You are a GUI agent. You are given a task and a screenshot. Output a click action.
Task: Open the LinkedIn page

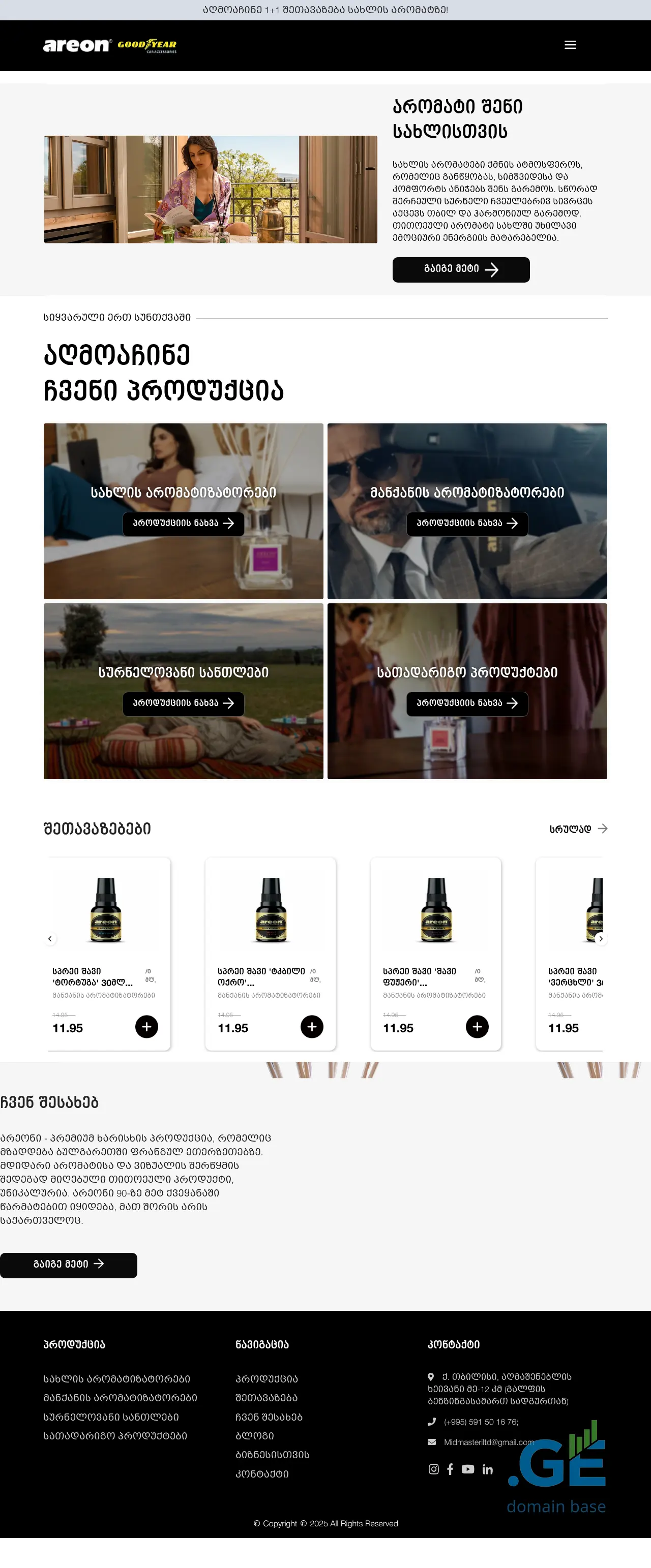487,1469
